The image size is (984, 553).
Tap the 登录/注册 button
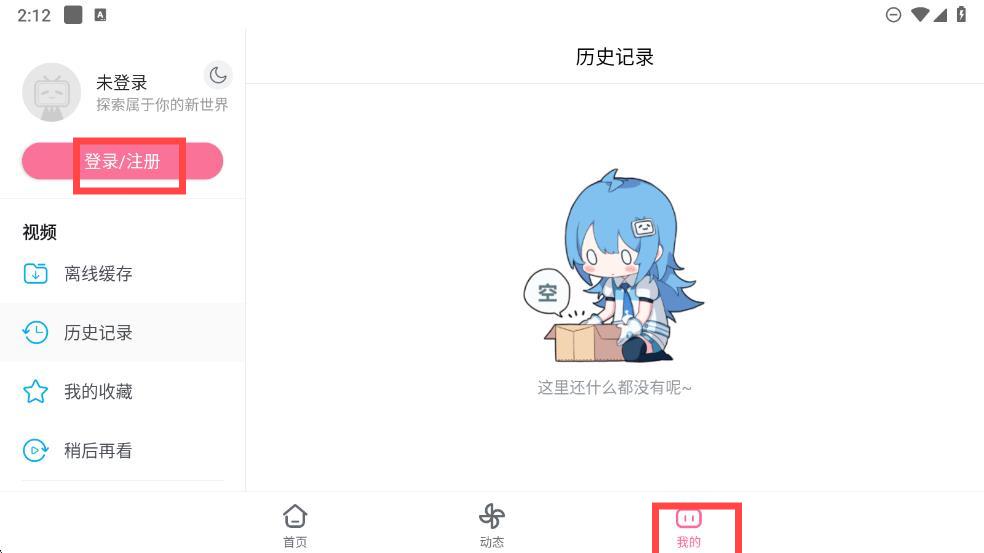122,161
